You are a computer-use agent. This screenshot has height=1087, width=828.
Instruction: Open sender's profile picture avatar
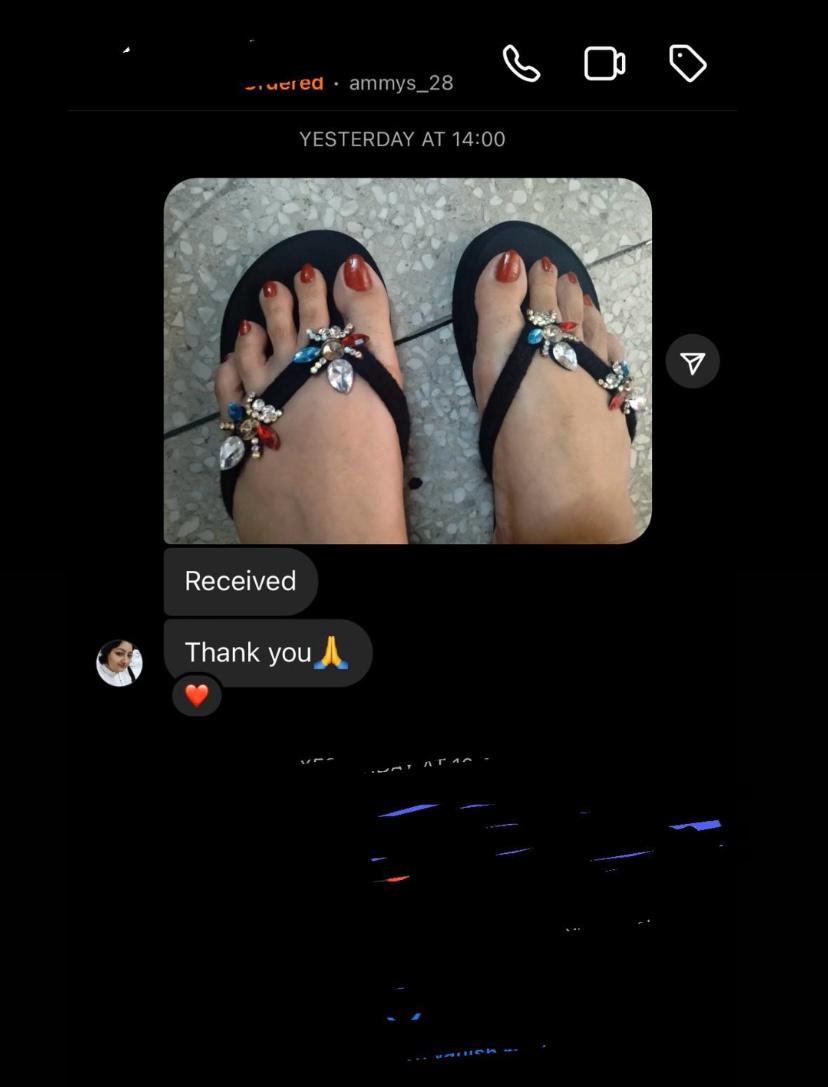[x=119, y=663]
